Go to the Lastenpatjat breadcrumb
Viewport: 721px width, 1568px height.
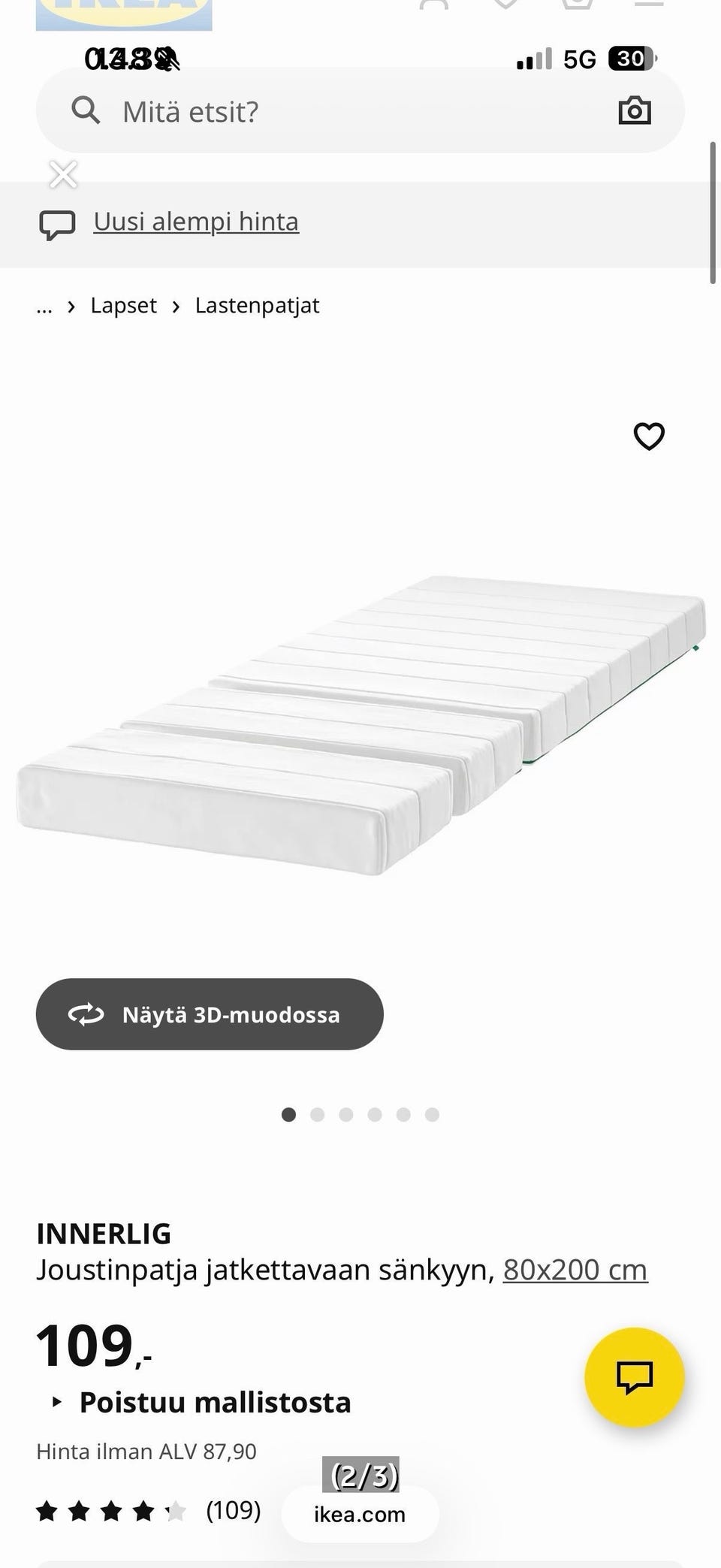click(x=257, y=306)
